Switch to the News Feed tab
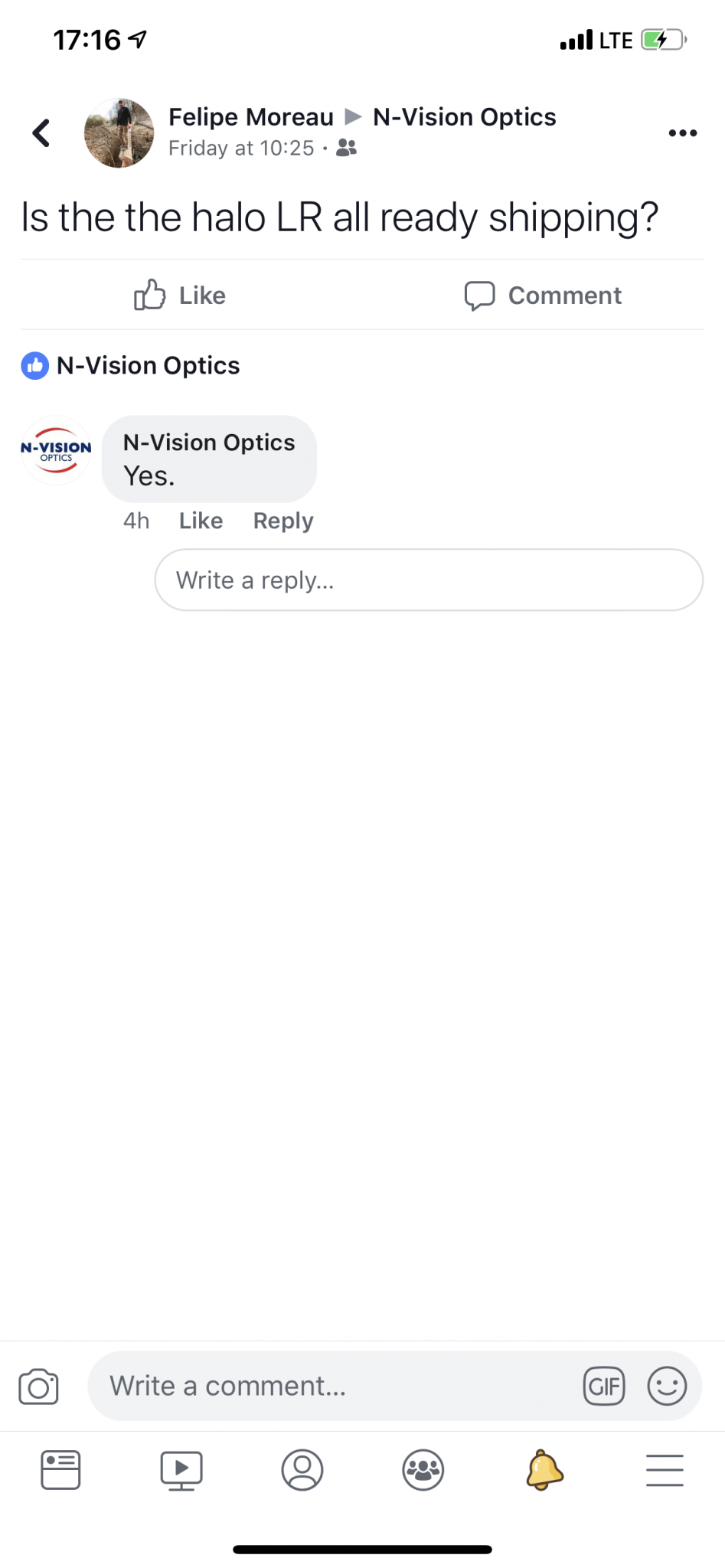This screenshot has height=1568, width=725. click(60, 1470)
